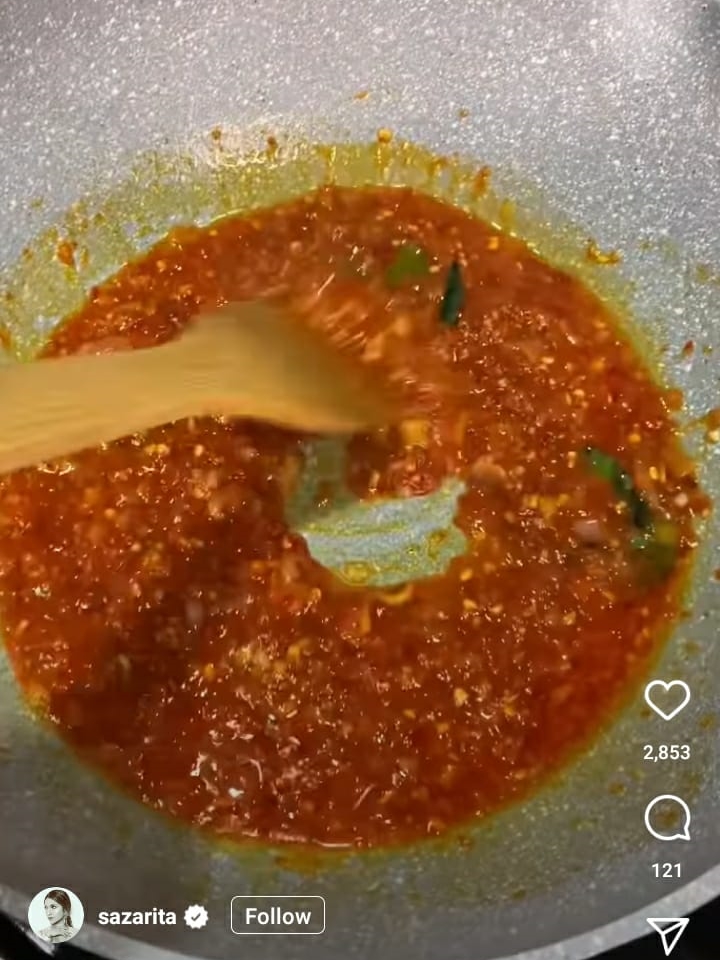Image resolution: width=720 pixels, height=960 pixels.
Task: Open sazarita's profile picture
Action: (56, 915)
